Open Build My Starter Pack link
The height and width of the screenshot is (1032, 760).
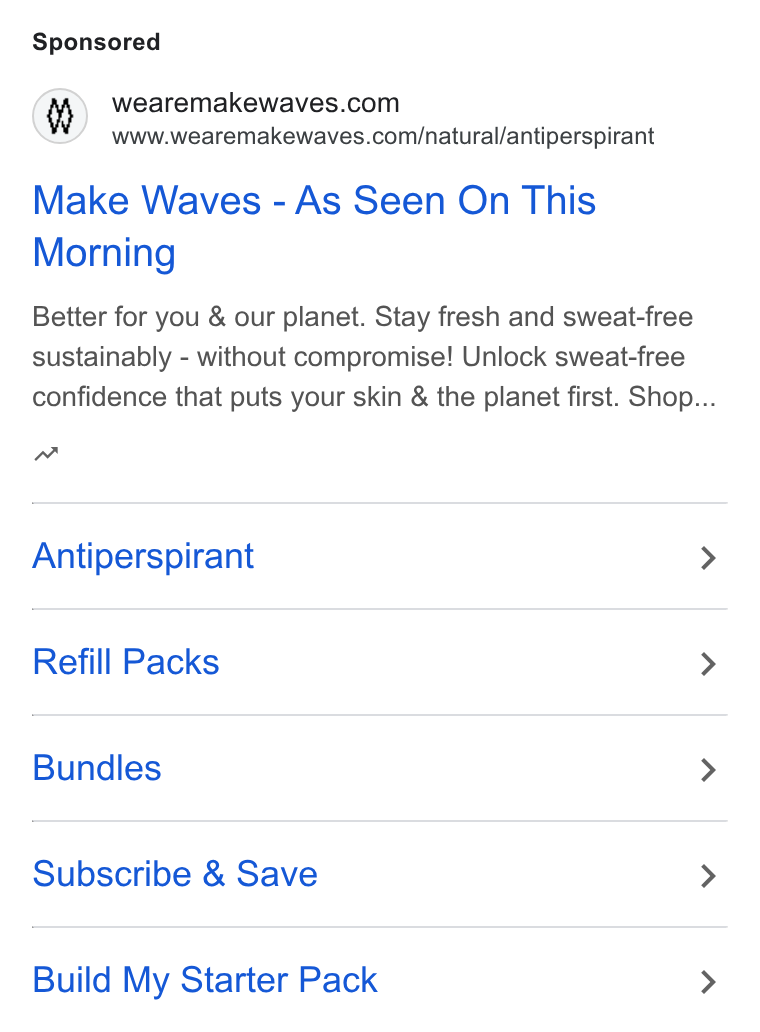click(x=380, y=980)
